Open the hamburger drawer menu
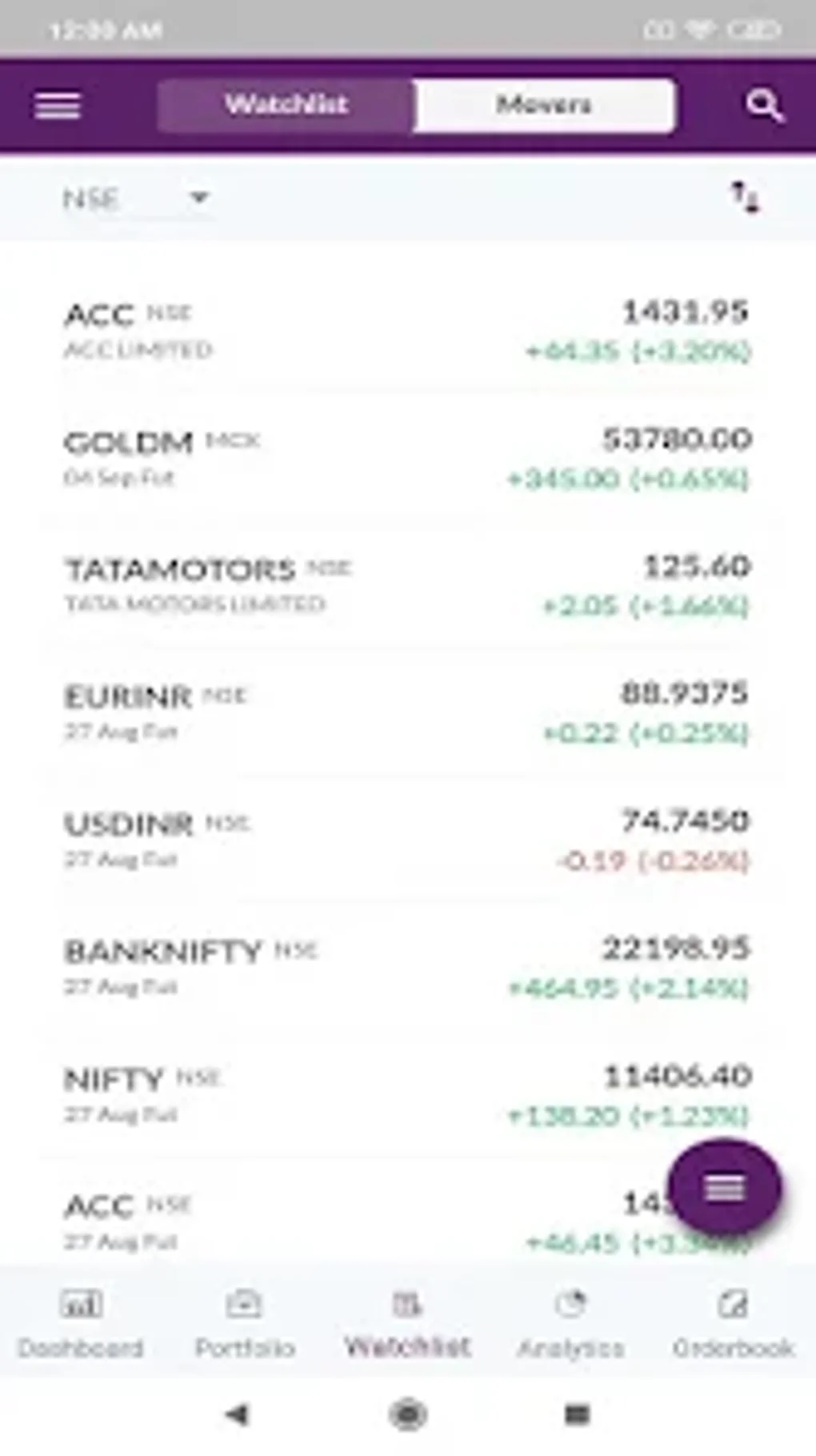This screenshot has height=1456, width=816. pyautogui.click(x=58, y=105)
